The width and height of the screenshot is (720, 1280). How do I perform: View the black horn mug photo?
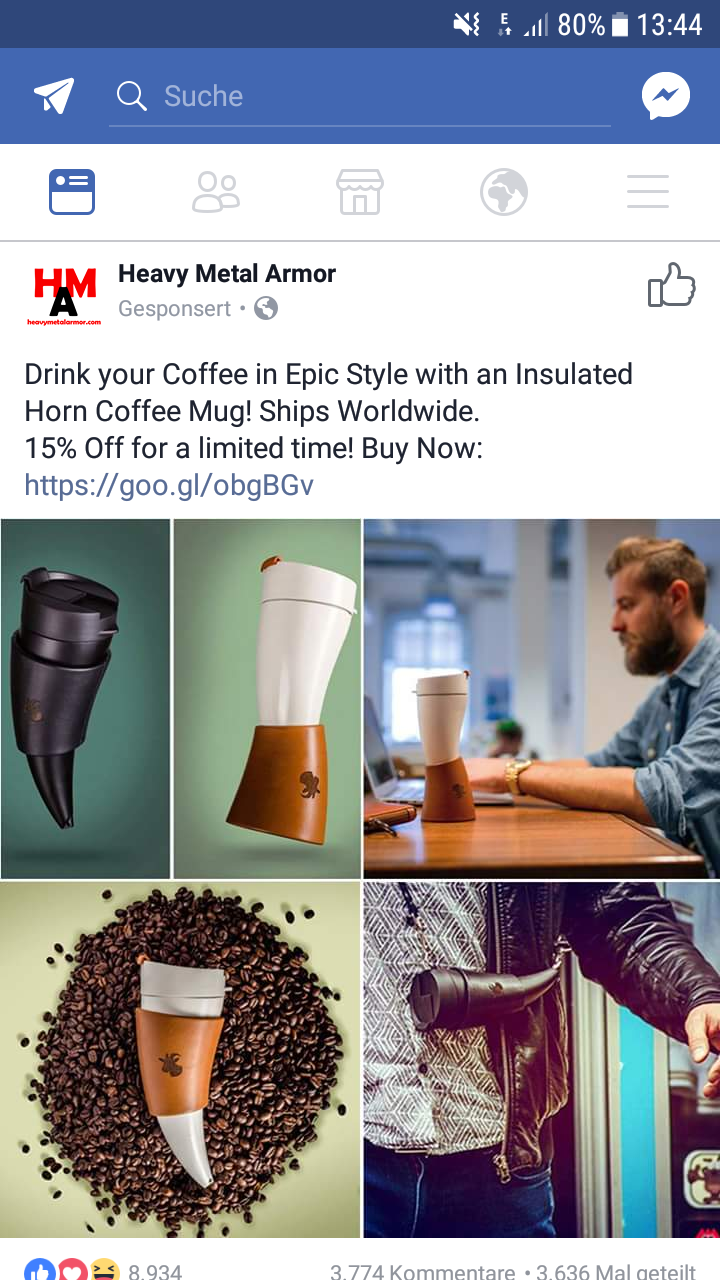click(86, 698)
